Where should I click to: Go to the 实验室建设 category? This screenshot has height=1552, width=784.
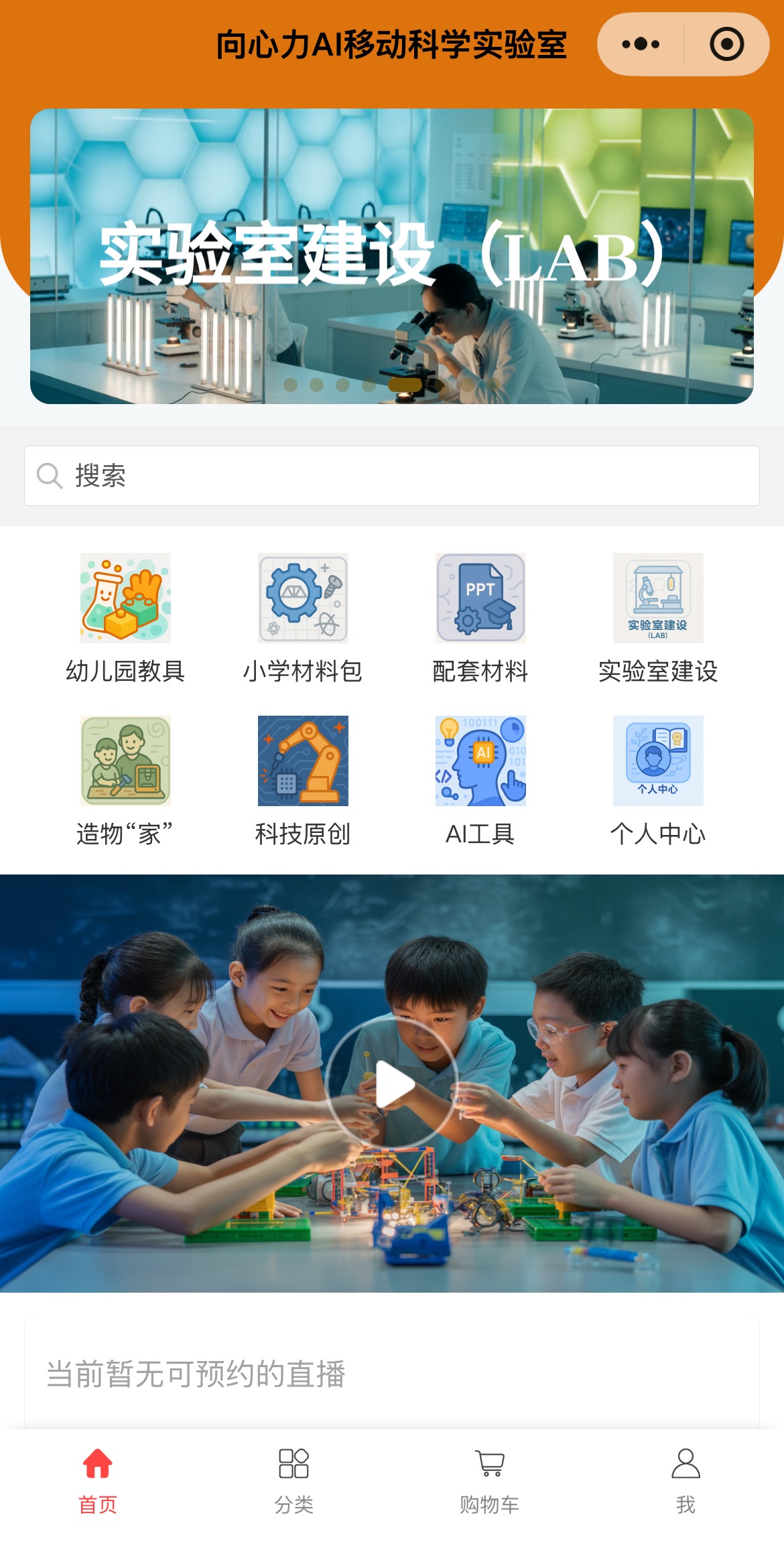(x=658, y=618)
